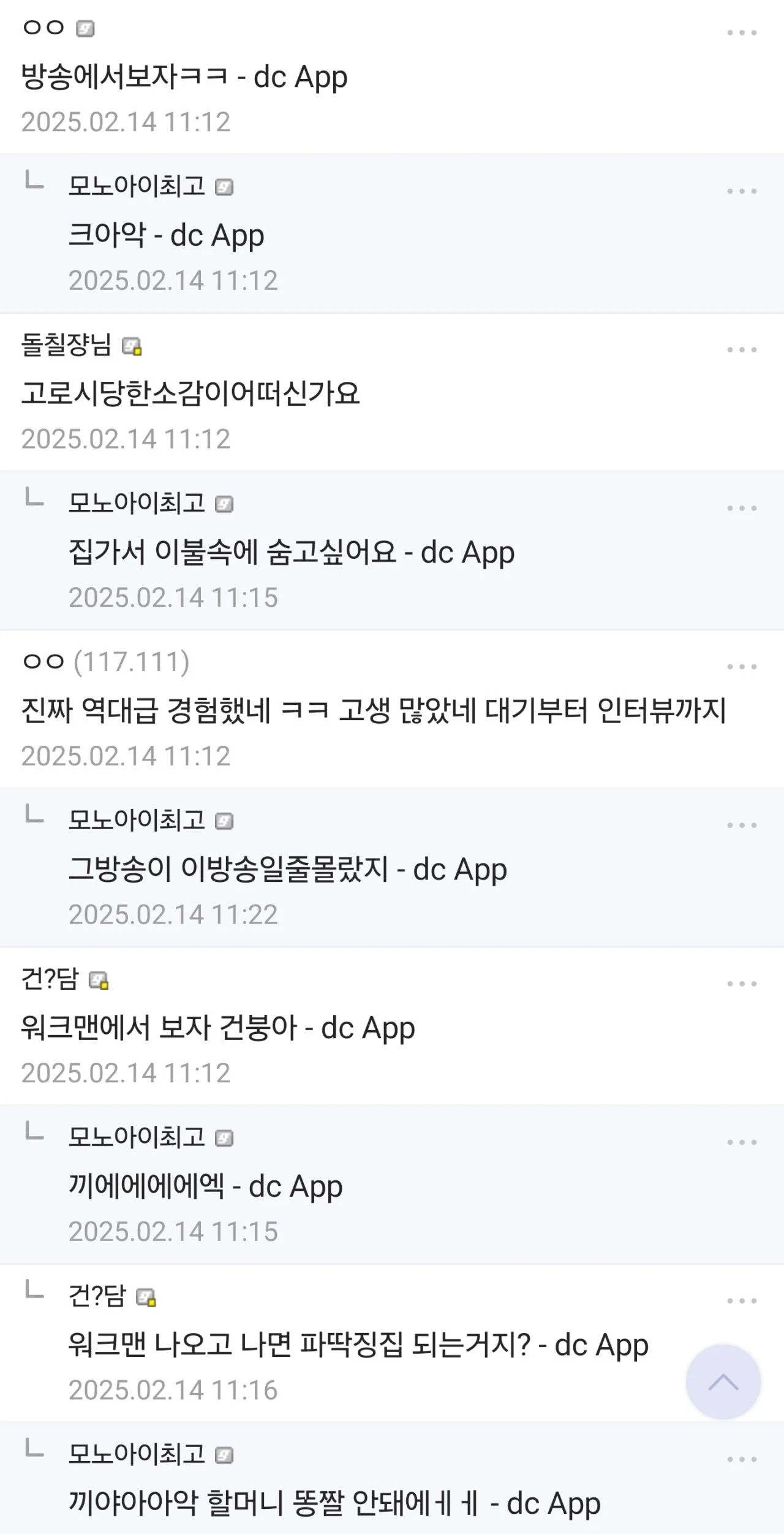Show options for the 고로시당한소감이어떠신가요 comment
The width and height of the screenshot is (784, 1534).
[742, 350]
